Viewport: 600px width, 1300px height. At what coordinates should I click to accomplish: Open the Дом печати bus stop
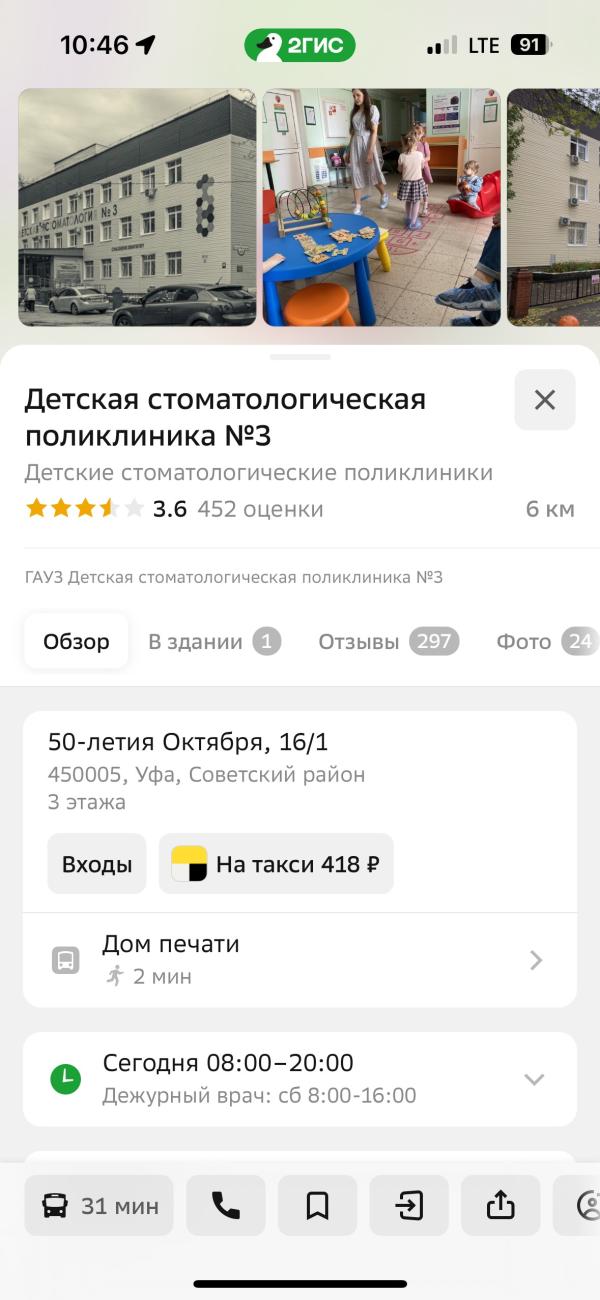[299, 960]
